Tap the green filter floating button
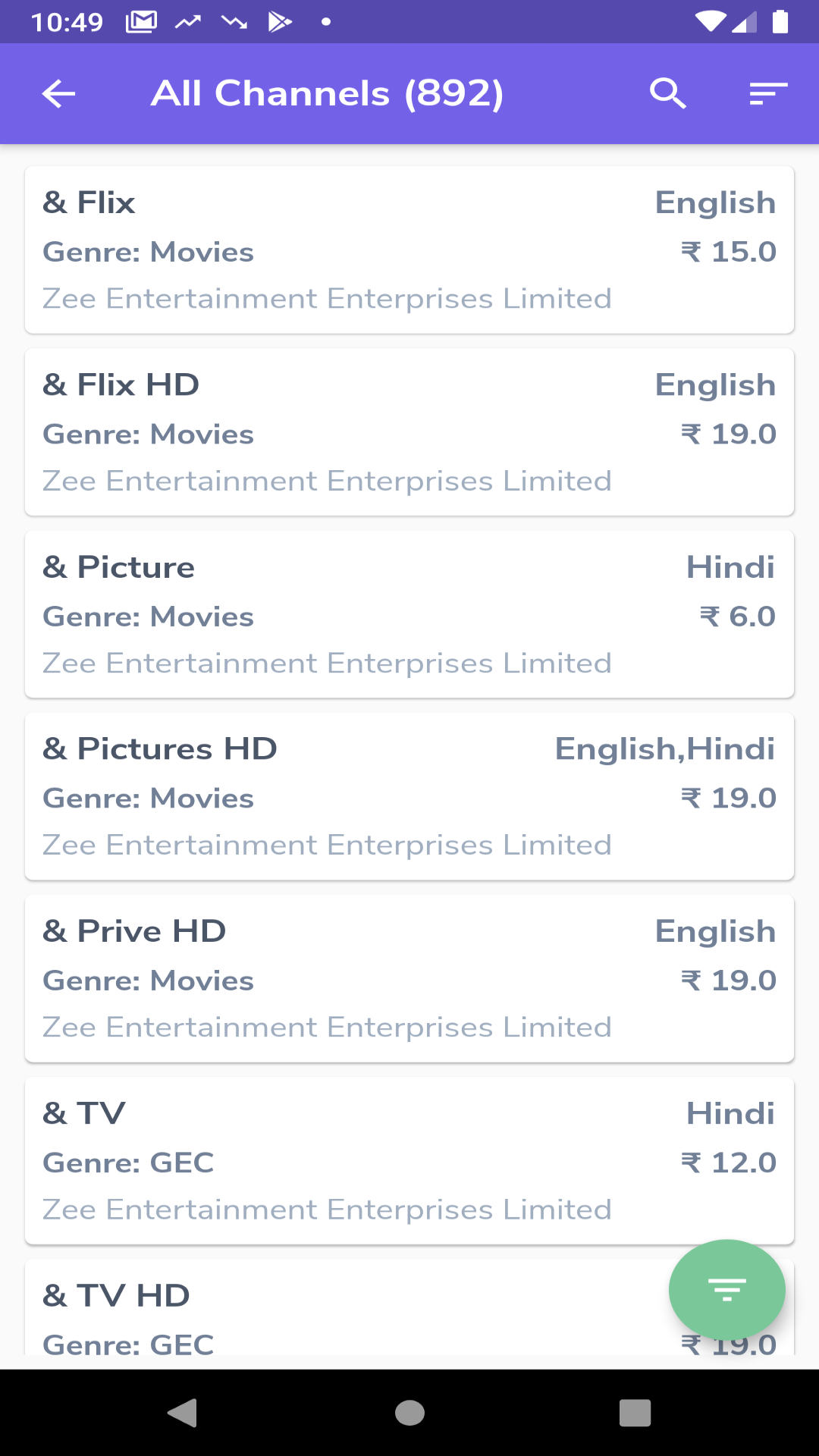Screen dimensions: 819x1456 coord(726,1289)
